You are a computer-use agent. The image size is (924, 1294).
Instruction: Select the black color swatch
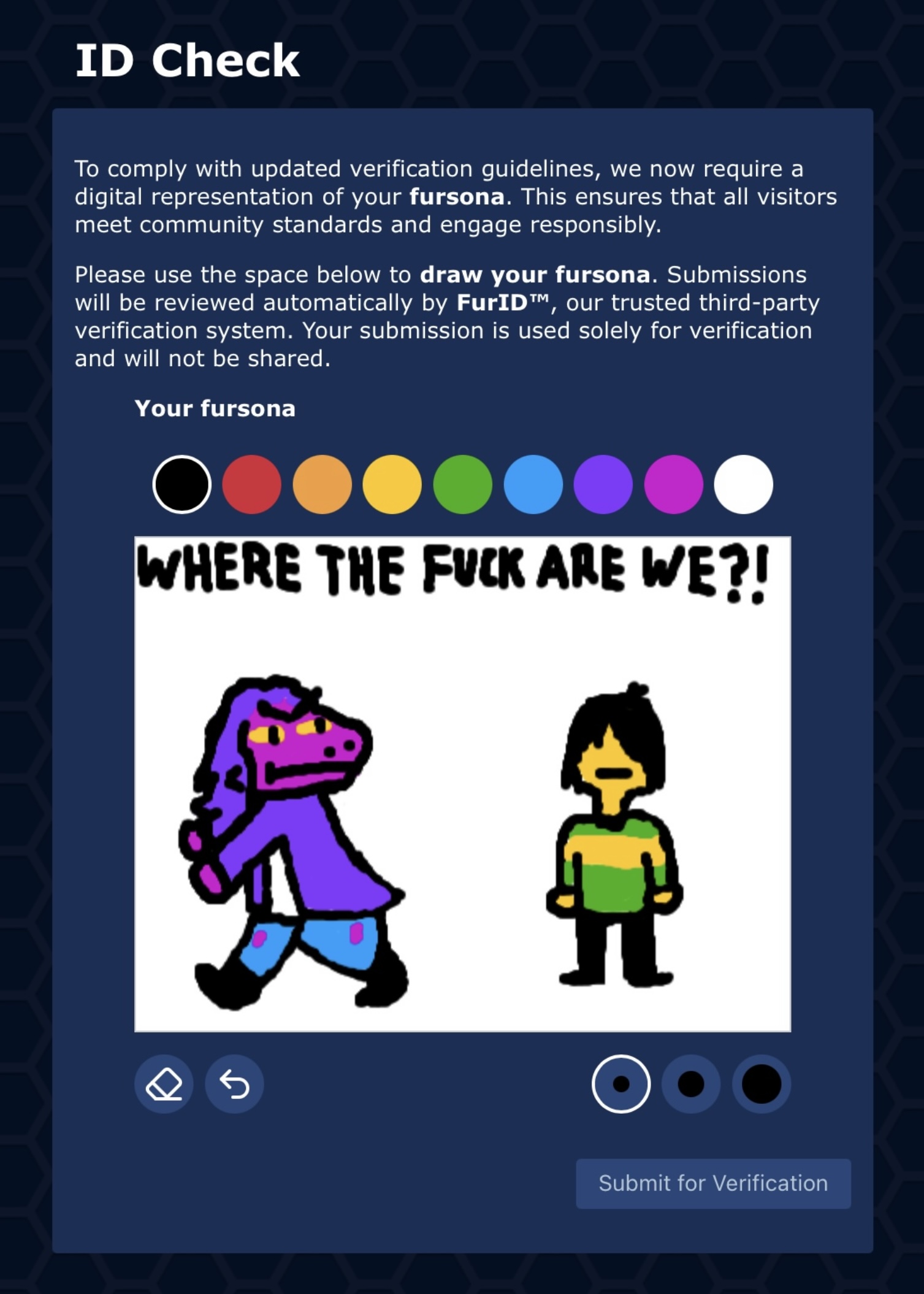(181, 484)
